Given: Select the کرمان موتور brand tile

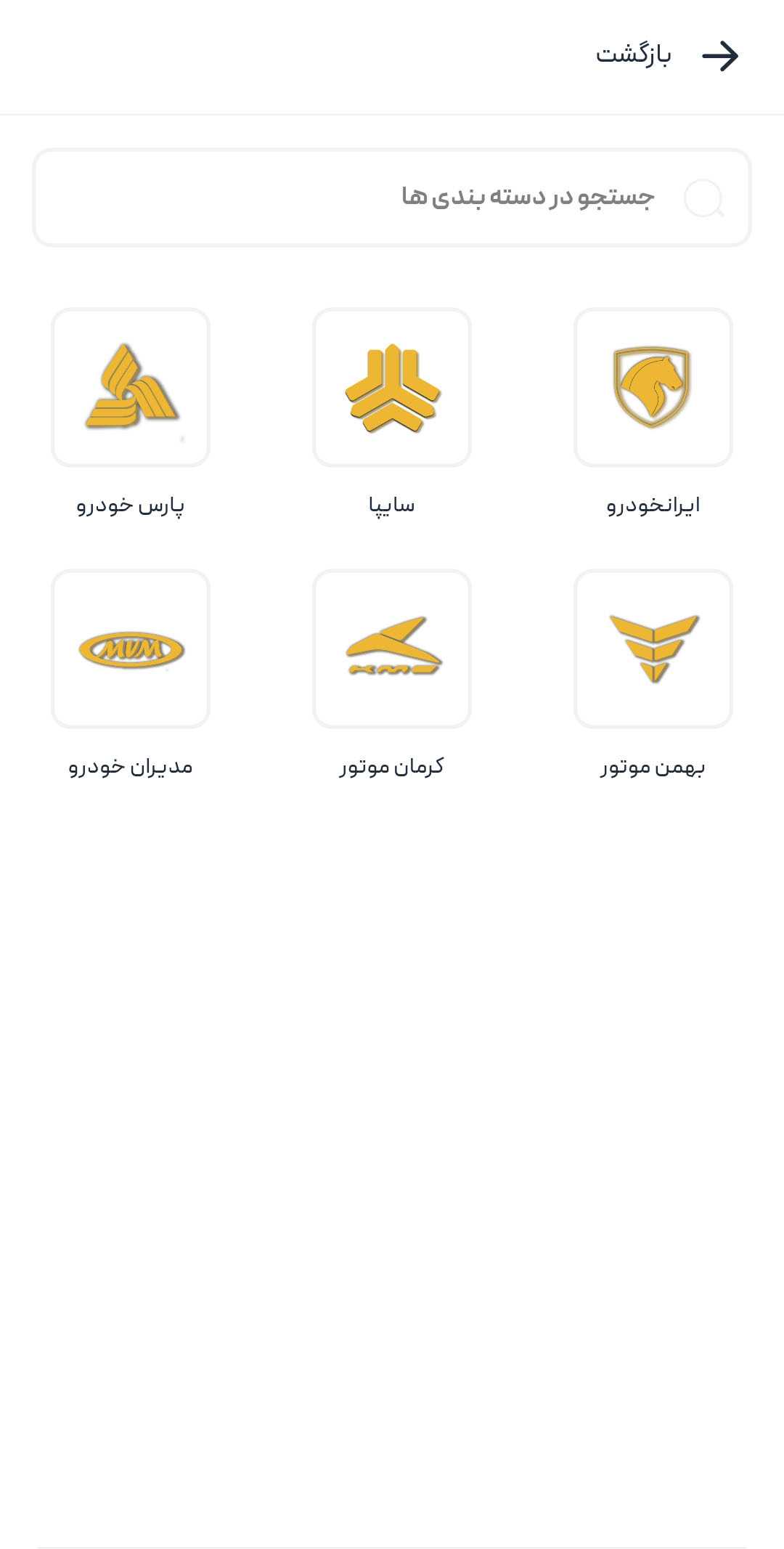Looking at the screenshot, I should pyautogui.click(x=392, y=649).
